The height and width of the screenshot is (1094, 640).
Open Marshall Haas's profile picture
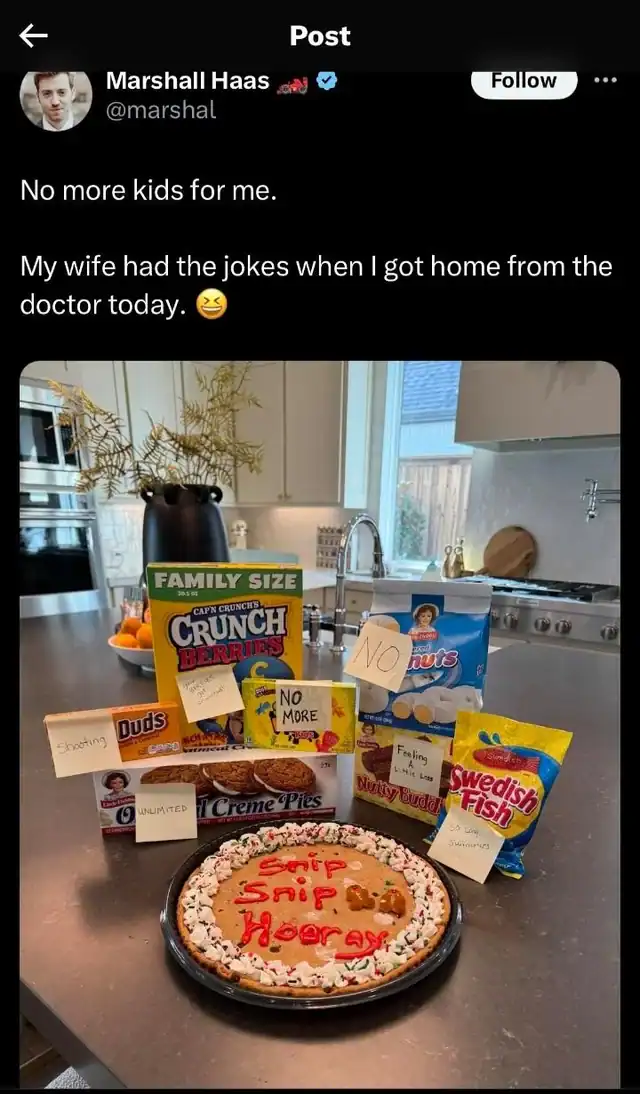(x=56, y=98)
